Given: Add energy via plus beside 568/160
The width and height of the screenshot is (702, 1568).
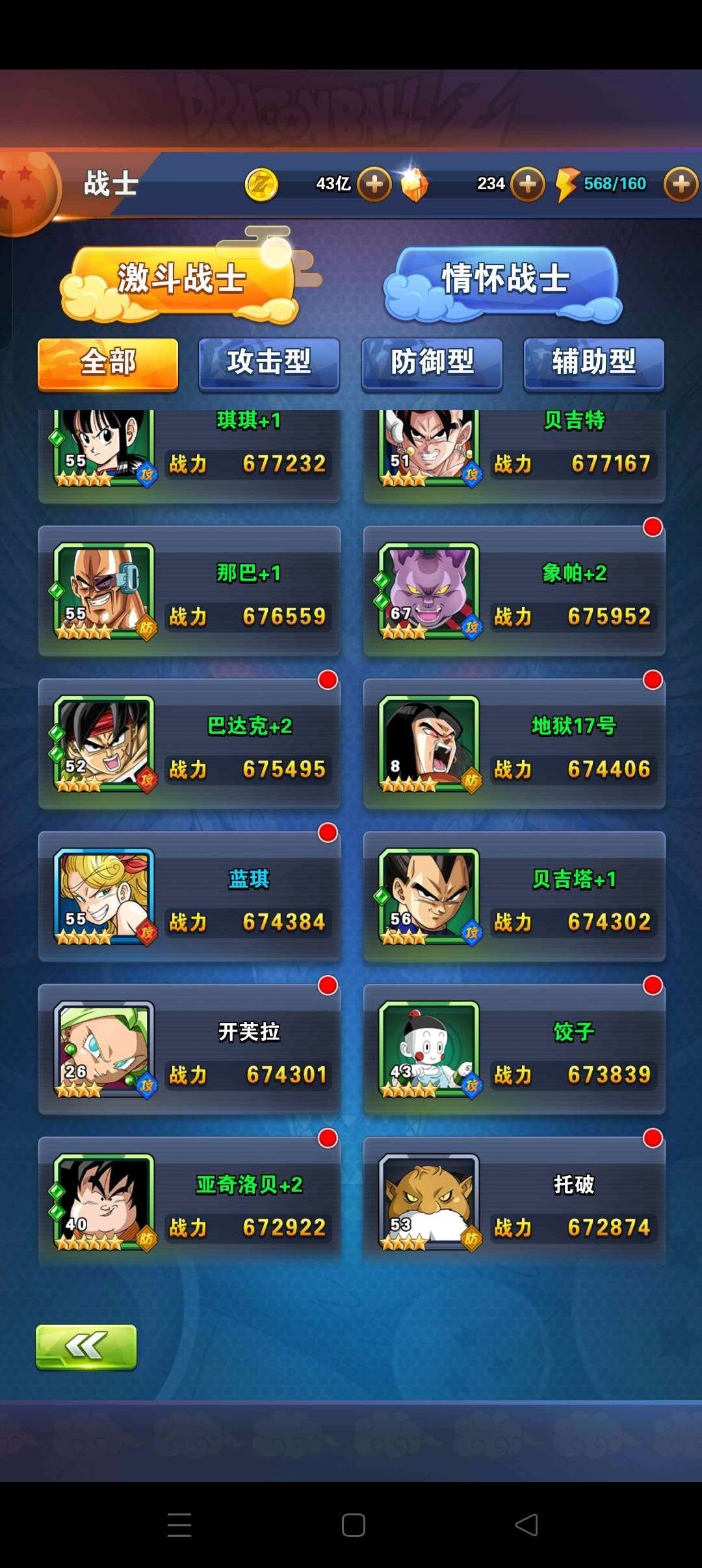Looking at the screenshot, I should pos(681,184).
